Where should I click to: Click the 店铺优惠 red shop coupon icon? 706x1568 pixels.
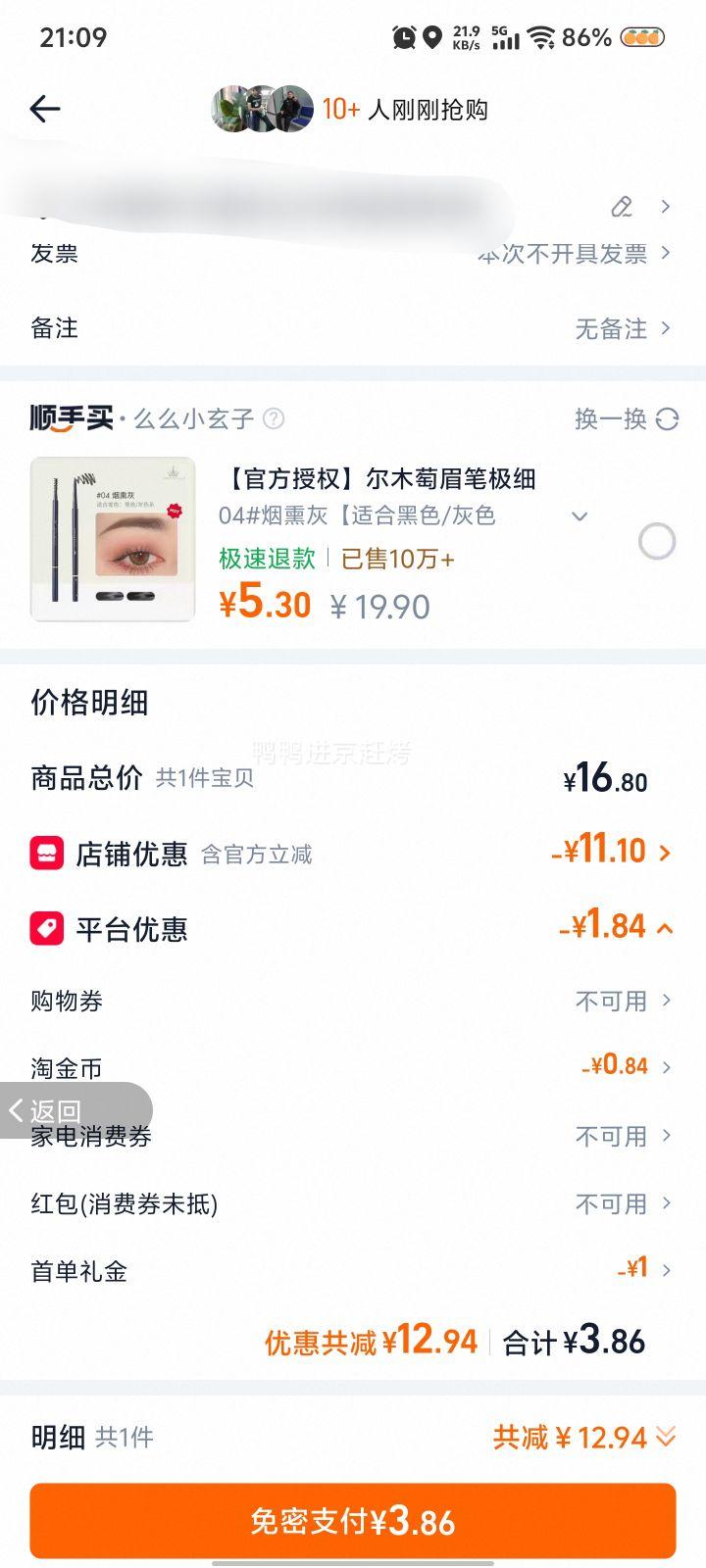pyautogui.click(x=41, y=852)
